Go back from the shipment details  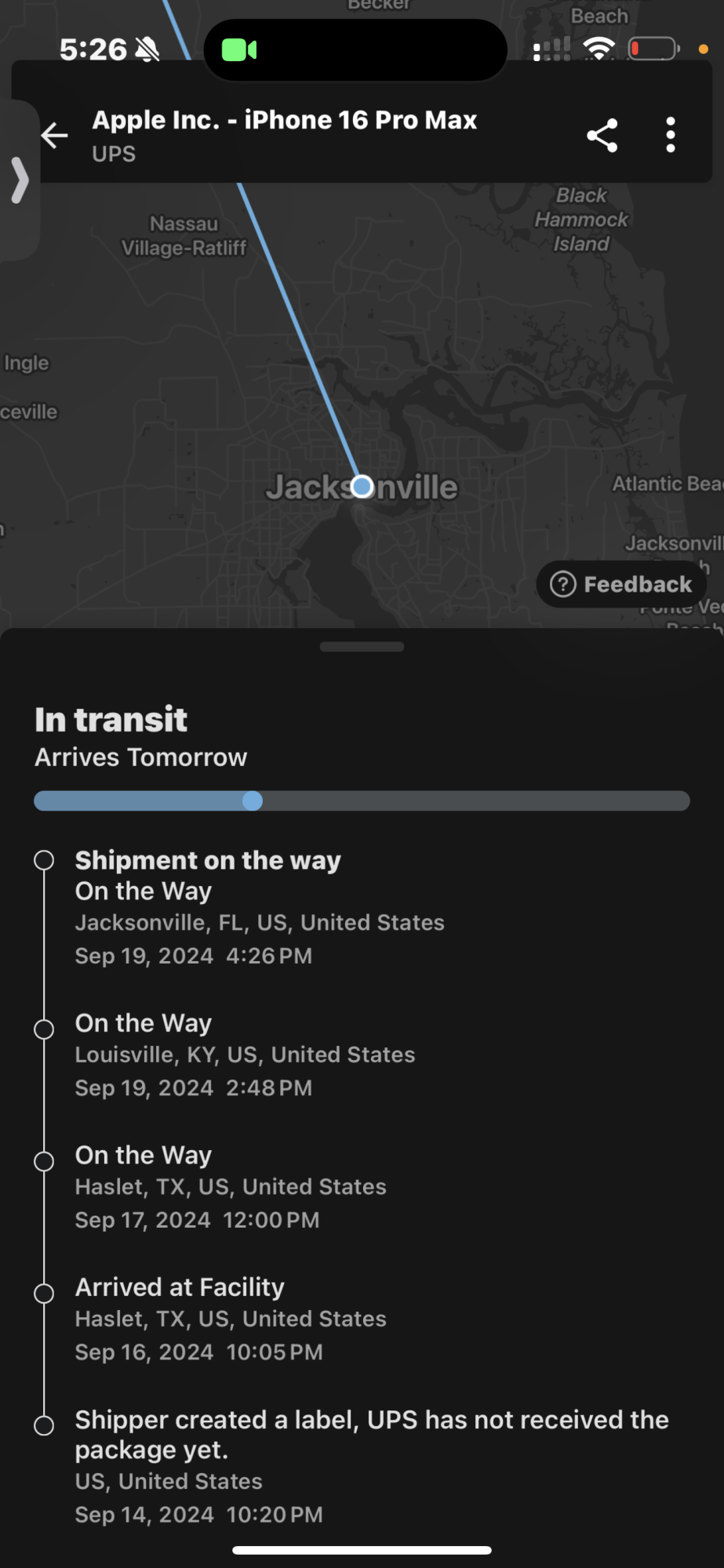point(54,136)
